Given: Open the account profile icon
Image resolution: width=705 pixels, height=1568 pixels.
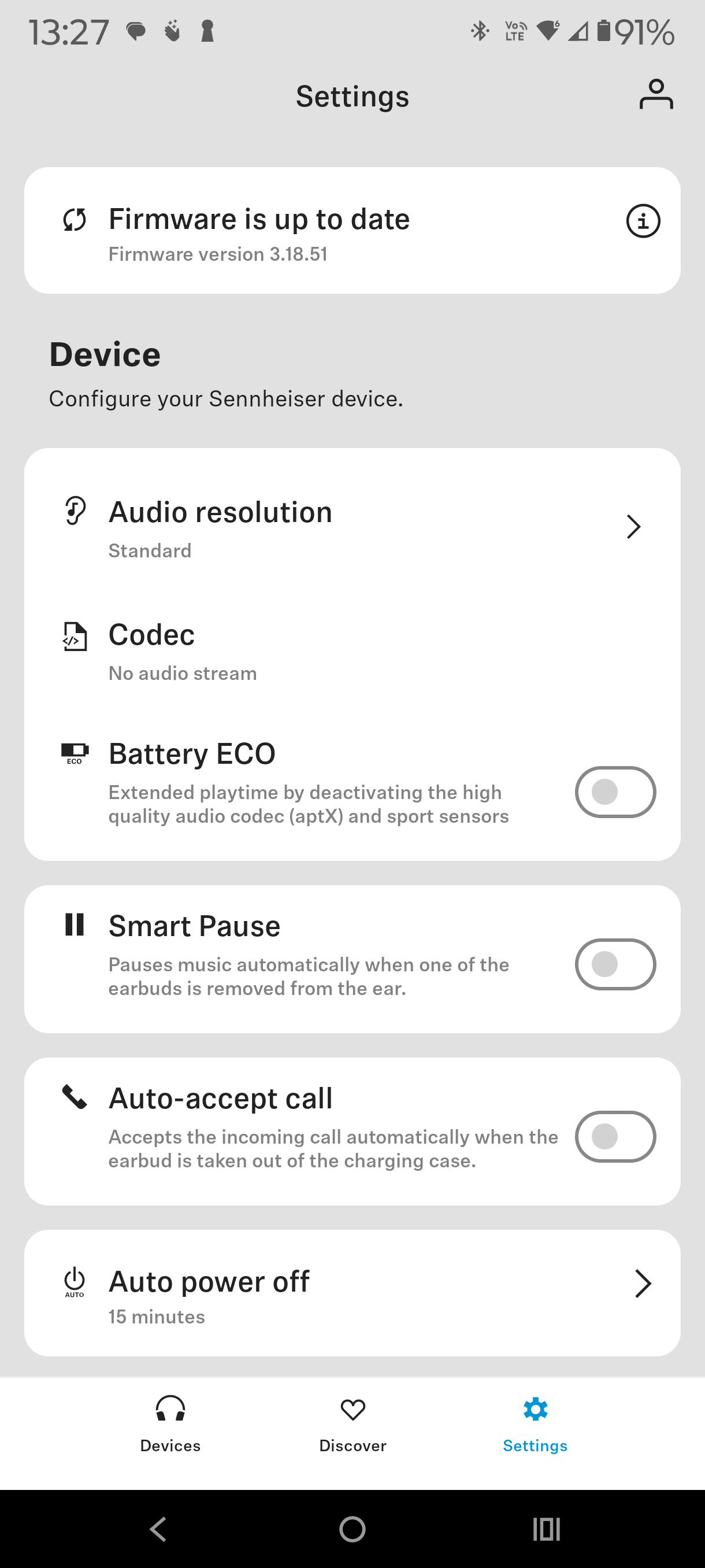Looking at the screenshot, I should 656,95.
